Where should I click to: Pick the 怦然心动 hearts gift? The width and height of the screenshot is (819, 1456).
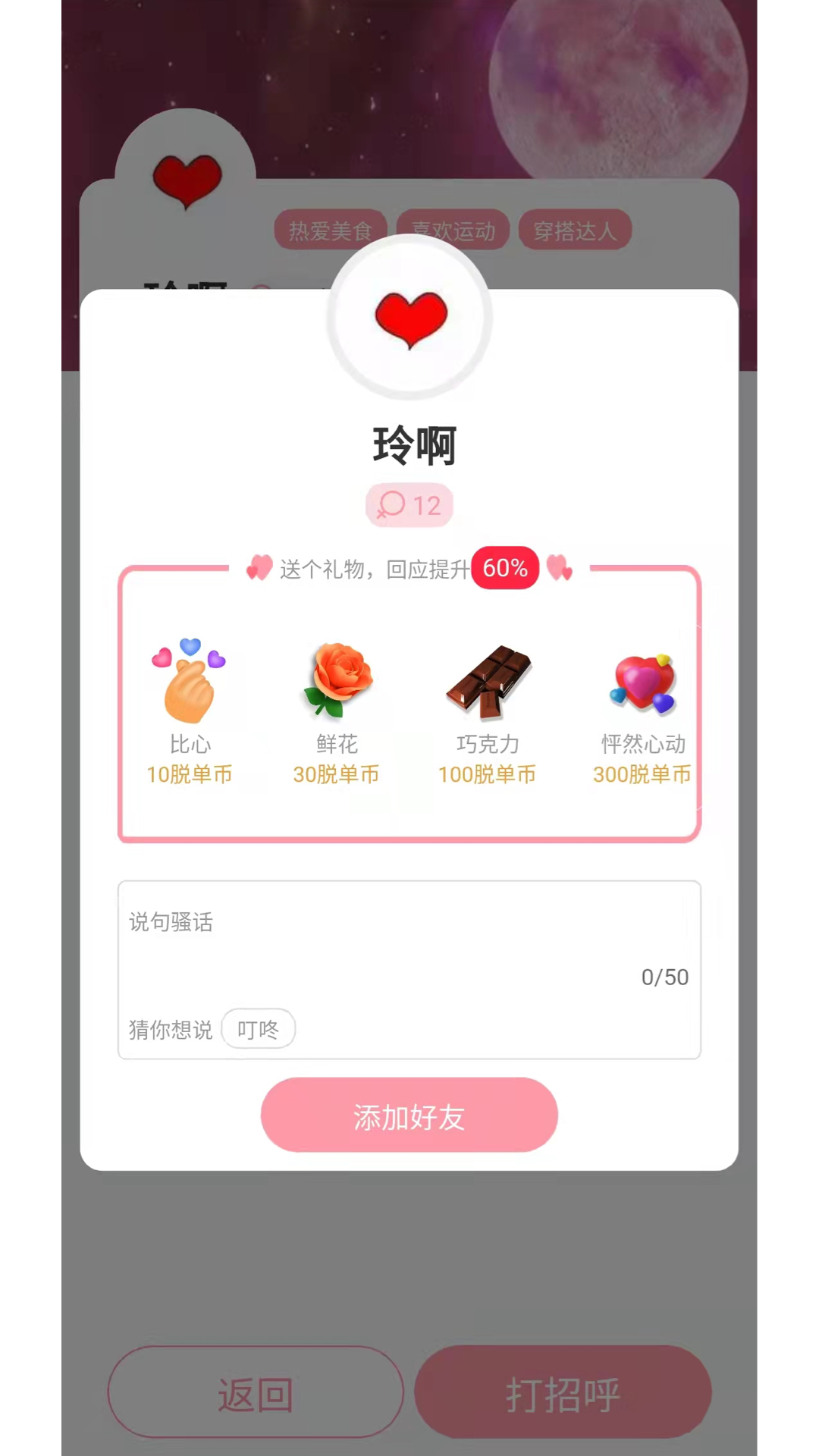coord(642,679)
